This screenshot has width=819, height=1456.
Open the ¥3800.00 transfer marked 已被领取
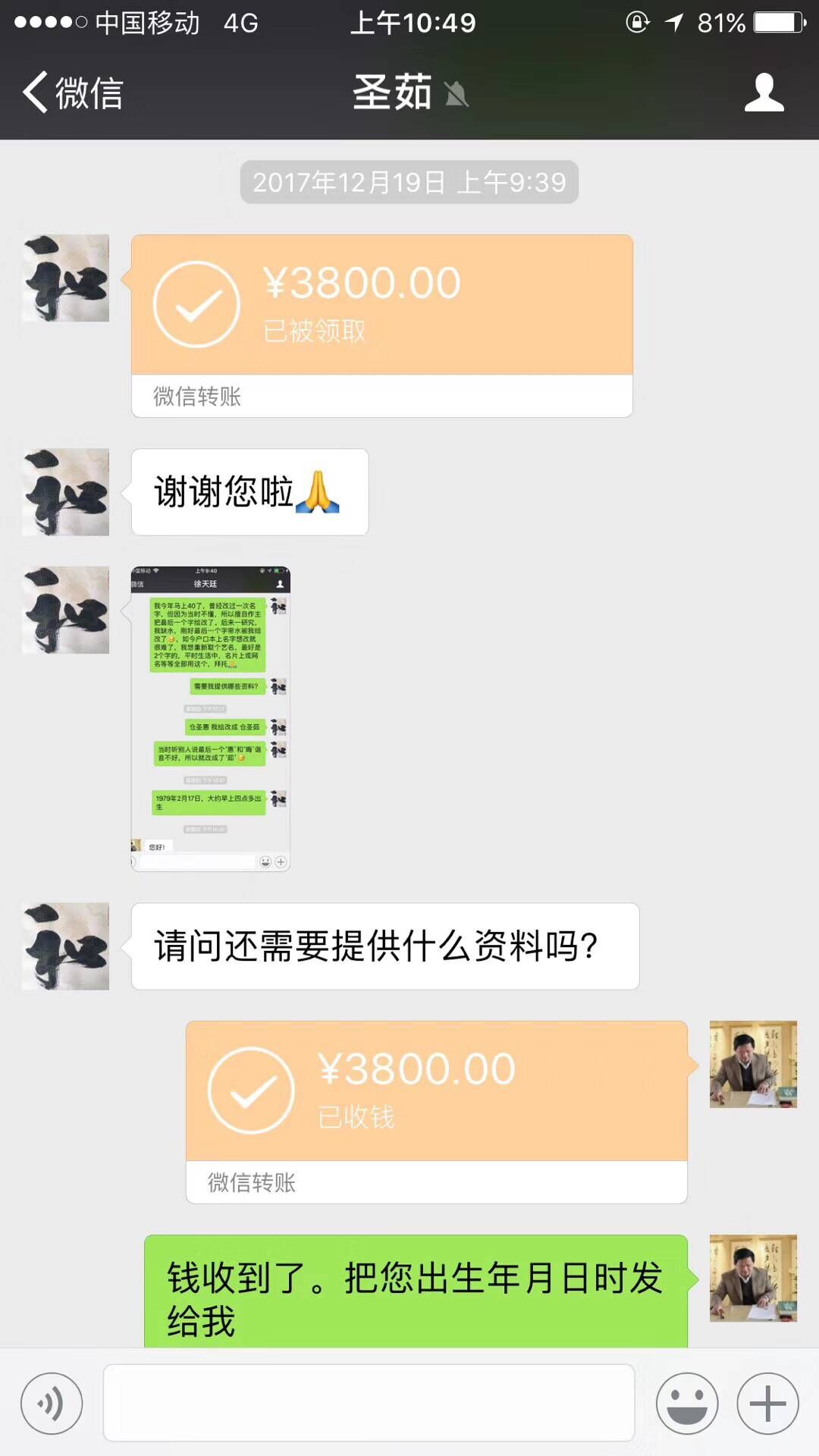pyautogui.click(x=381, y=325)
